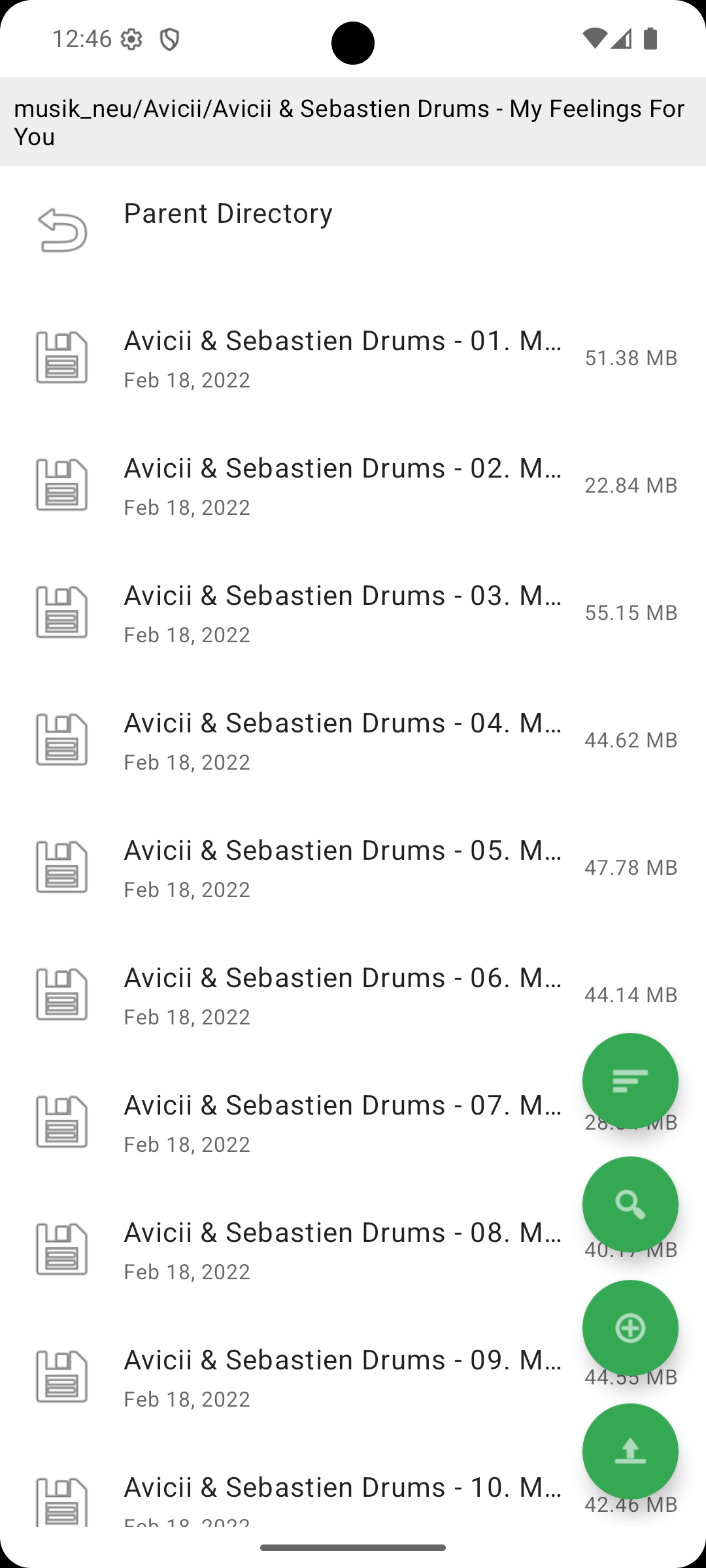This screenshot has height=1568, width=706.
Task: Open the 22.84 MB track 02 file
Action: pos(353,485)
